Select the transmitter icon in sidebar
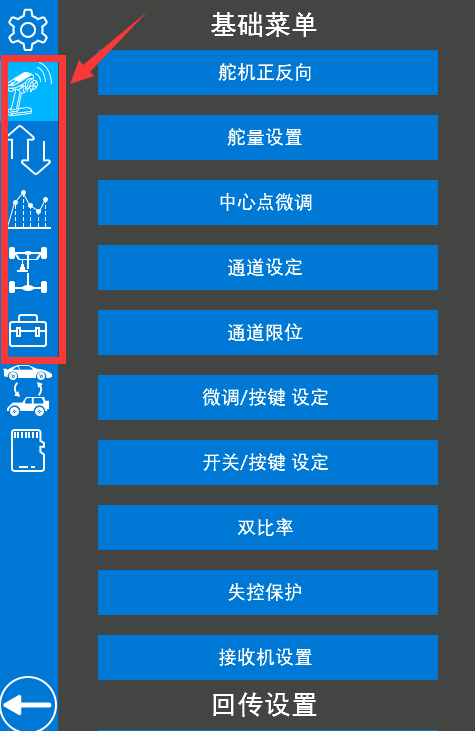475x731 pixels. [x=30, y=90]
